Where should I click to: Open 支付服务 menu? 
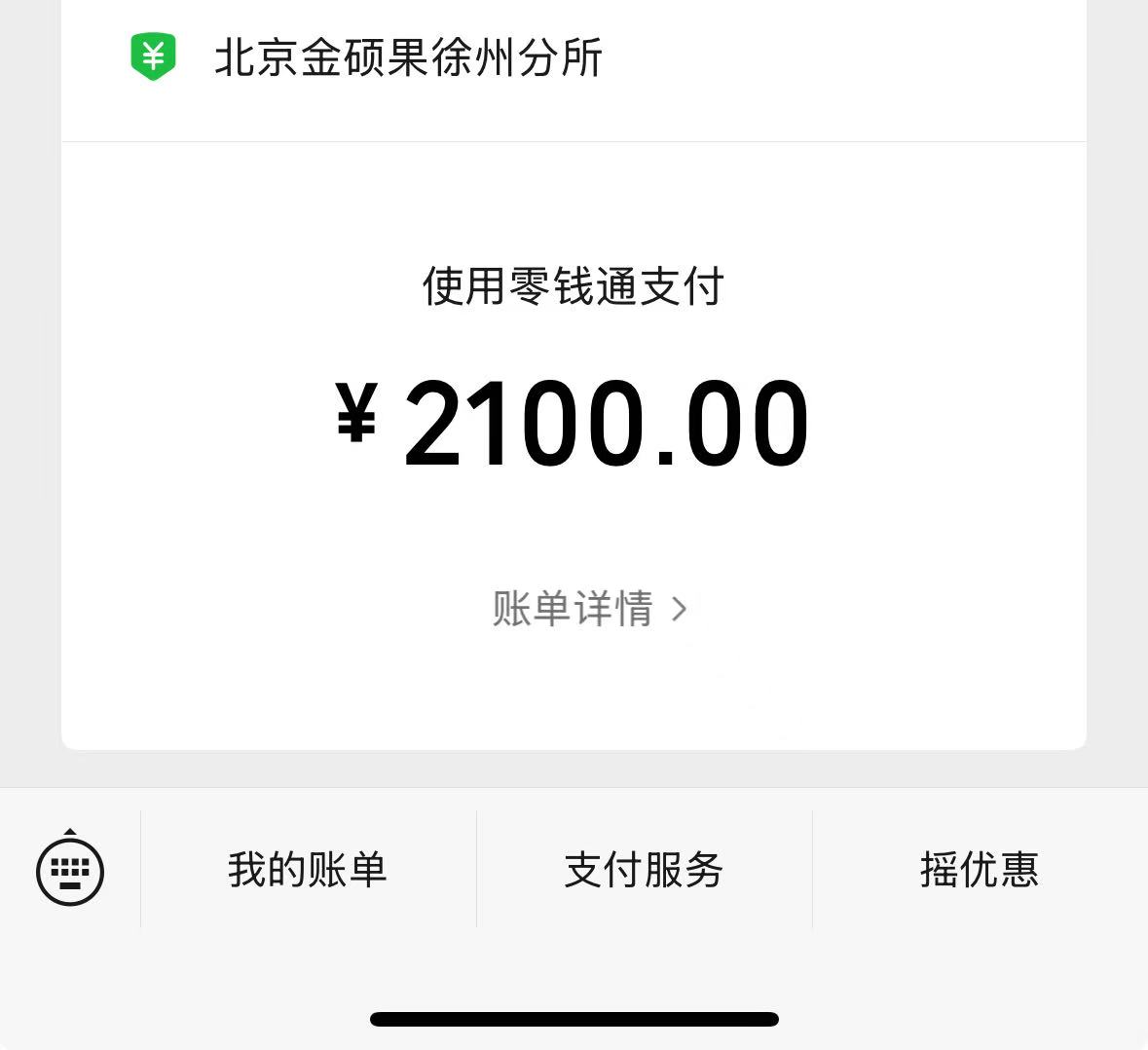tap(644, 870)
